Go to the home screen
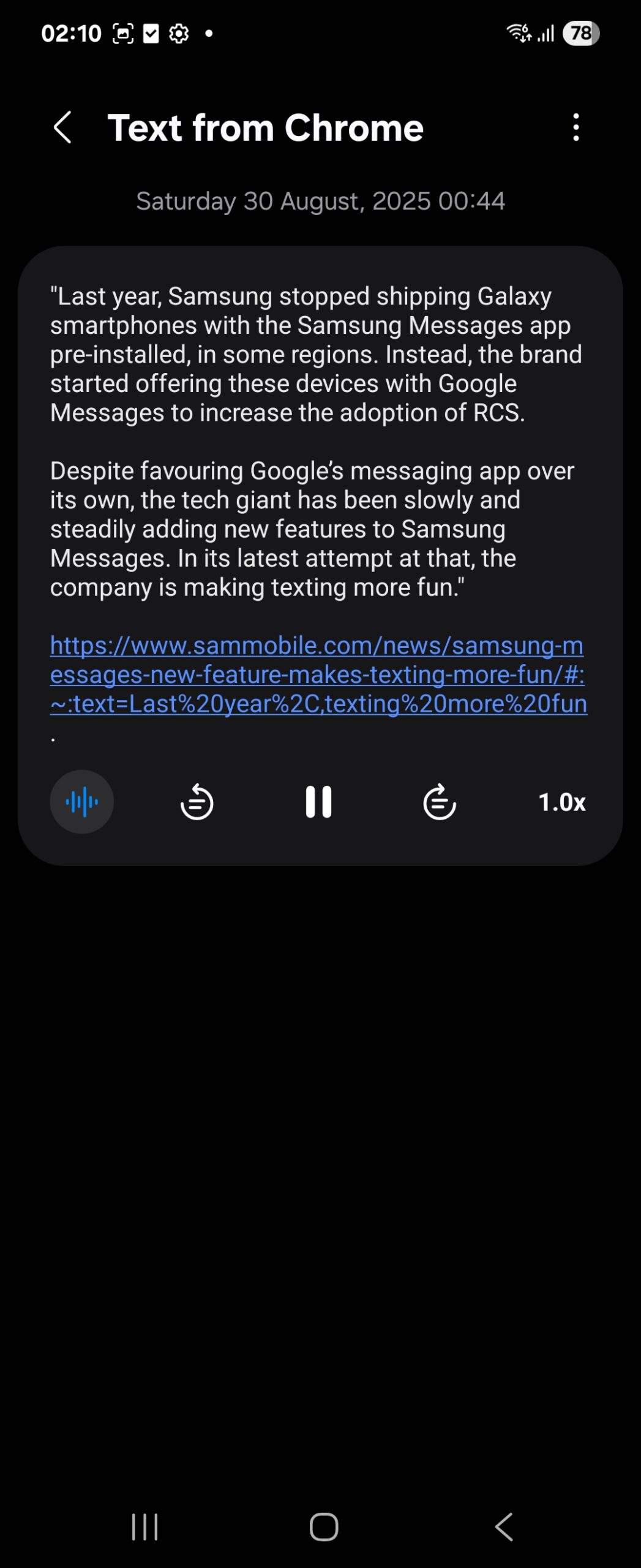Image resolution: width=641 pixels, height=1568 pixels. pyautogui.click(x=323, y=1526)
